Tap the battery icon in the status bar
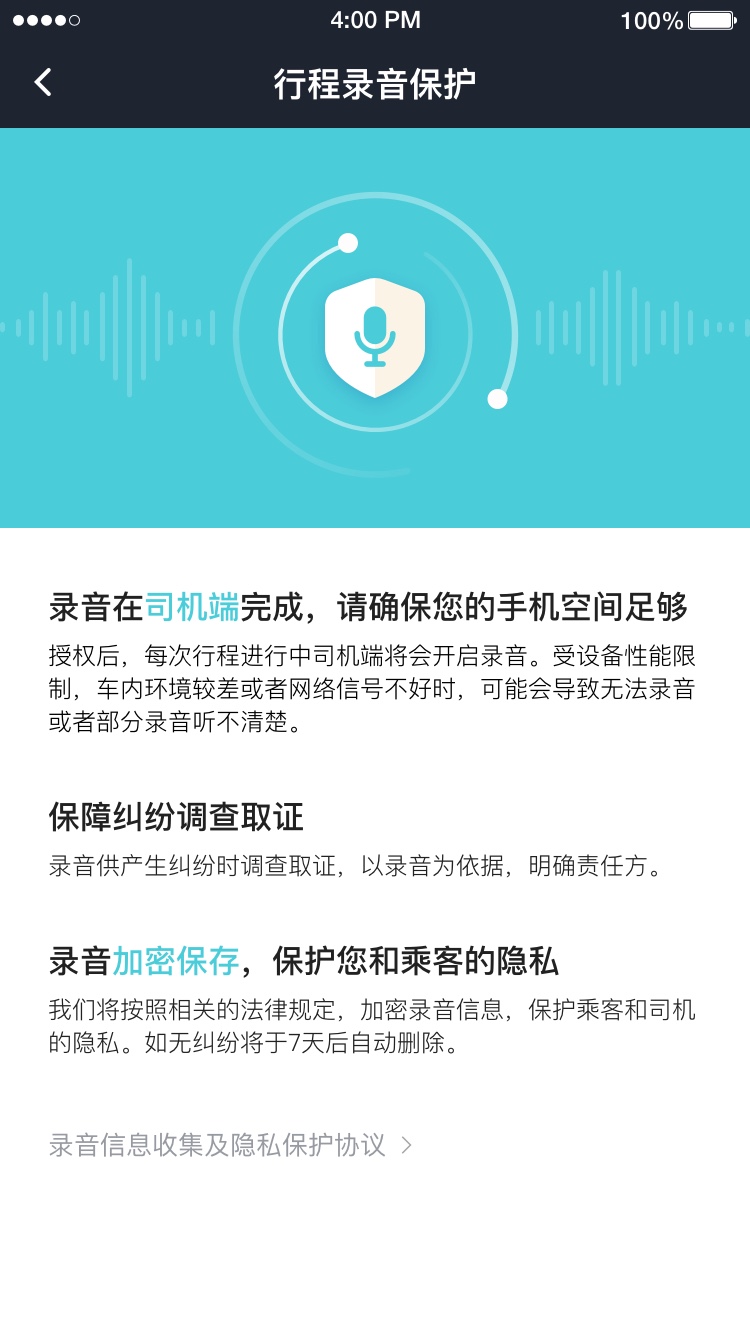Screen dimensions: 750x1334 pyautogui.click(x=712, y=19)
